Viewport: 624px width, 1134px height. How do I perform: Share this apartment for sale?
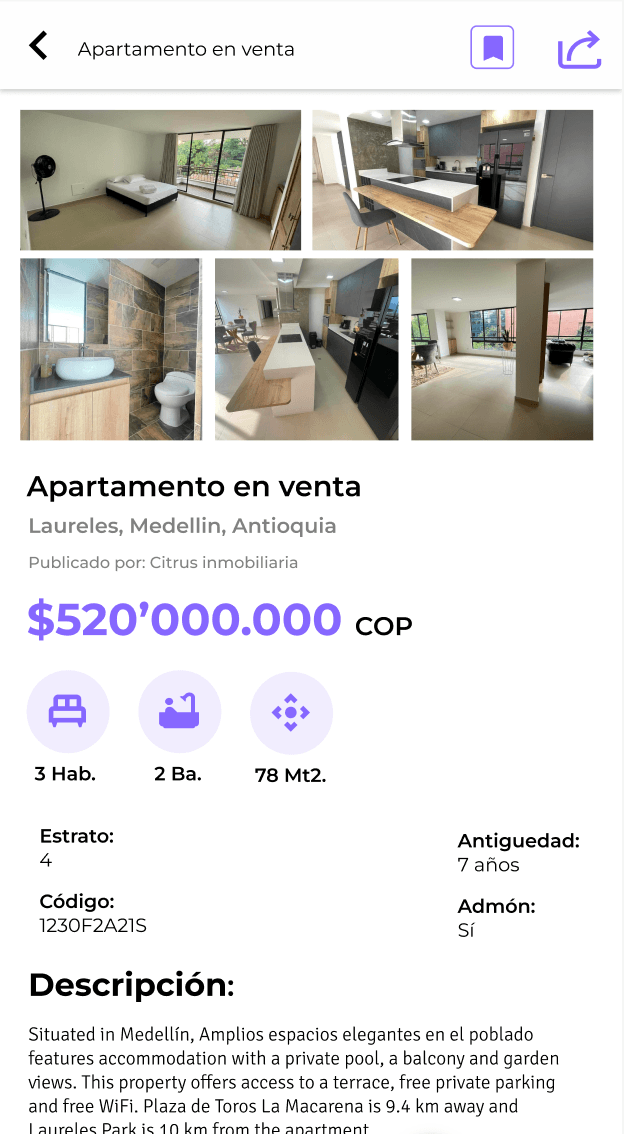coord(579,49)
